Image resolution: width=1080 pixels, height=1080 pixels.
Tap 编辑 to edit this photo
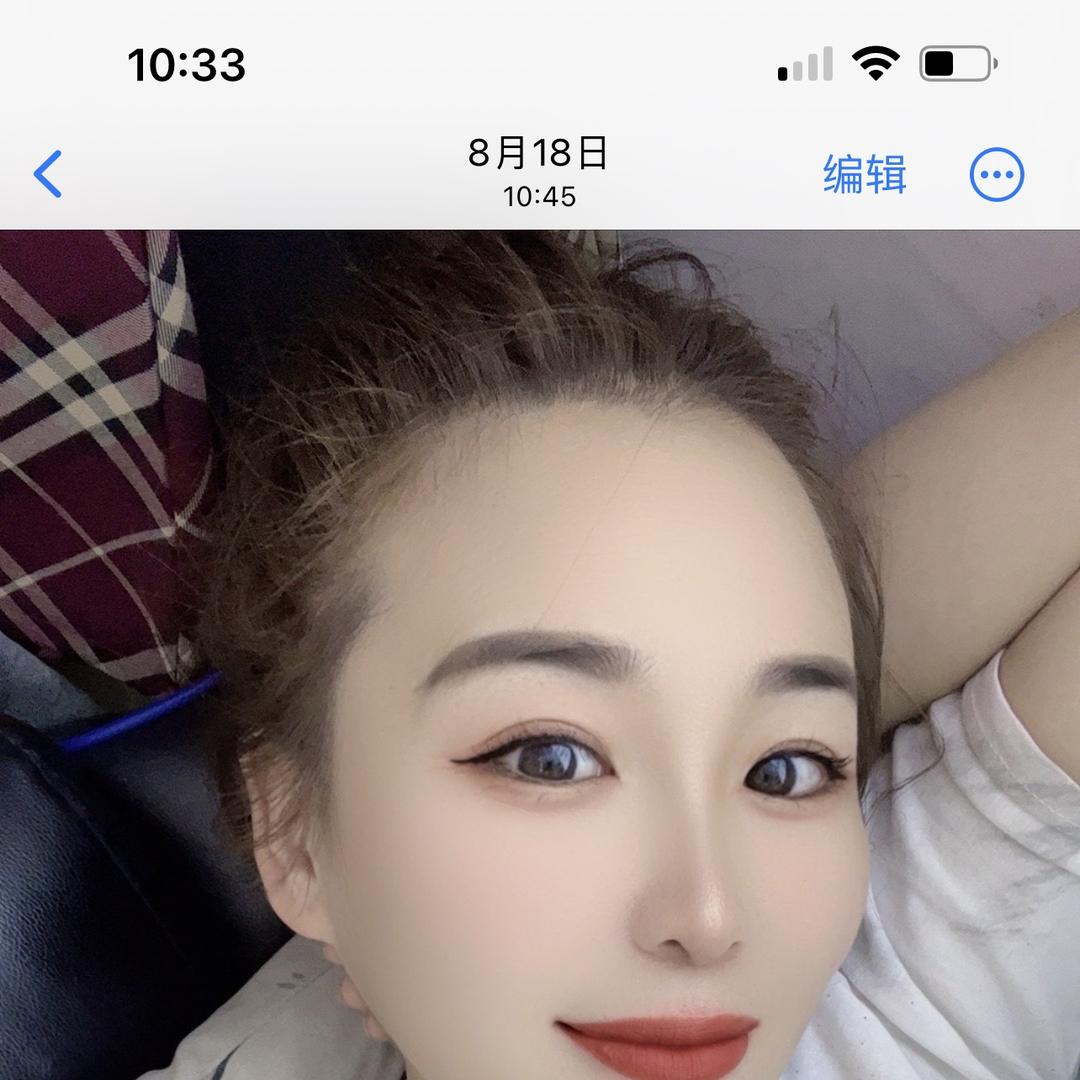pos(864,174)
